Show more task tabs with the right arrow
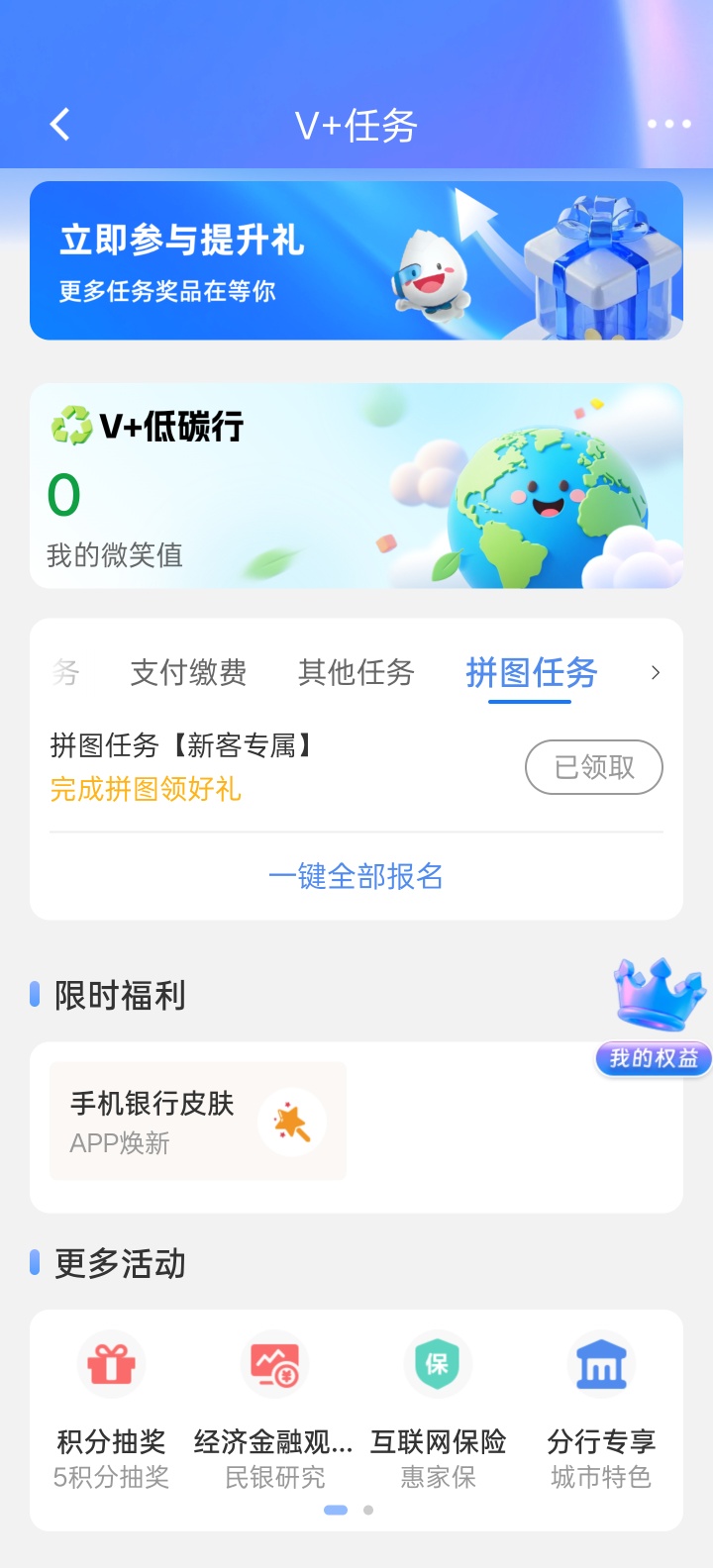 [655, 673]
